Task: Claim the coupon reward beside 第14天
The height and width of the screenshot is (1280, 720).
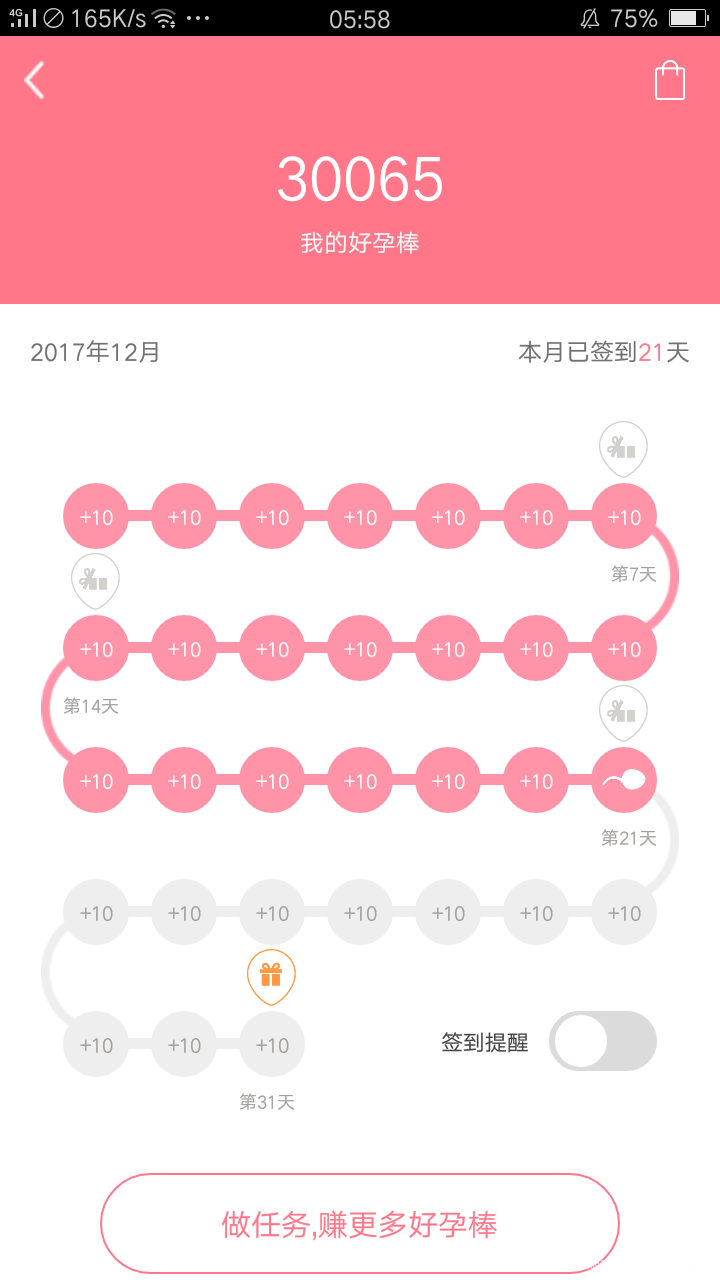Action: click(95, 580)
